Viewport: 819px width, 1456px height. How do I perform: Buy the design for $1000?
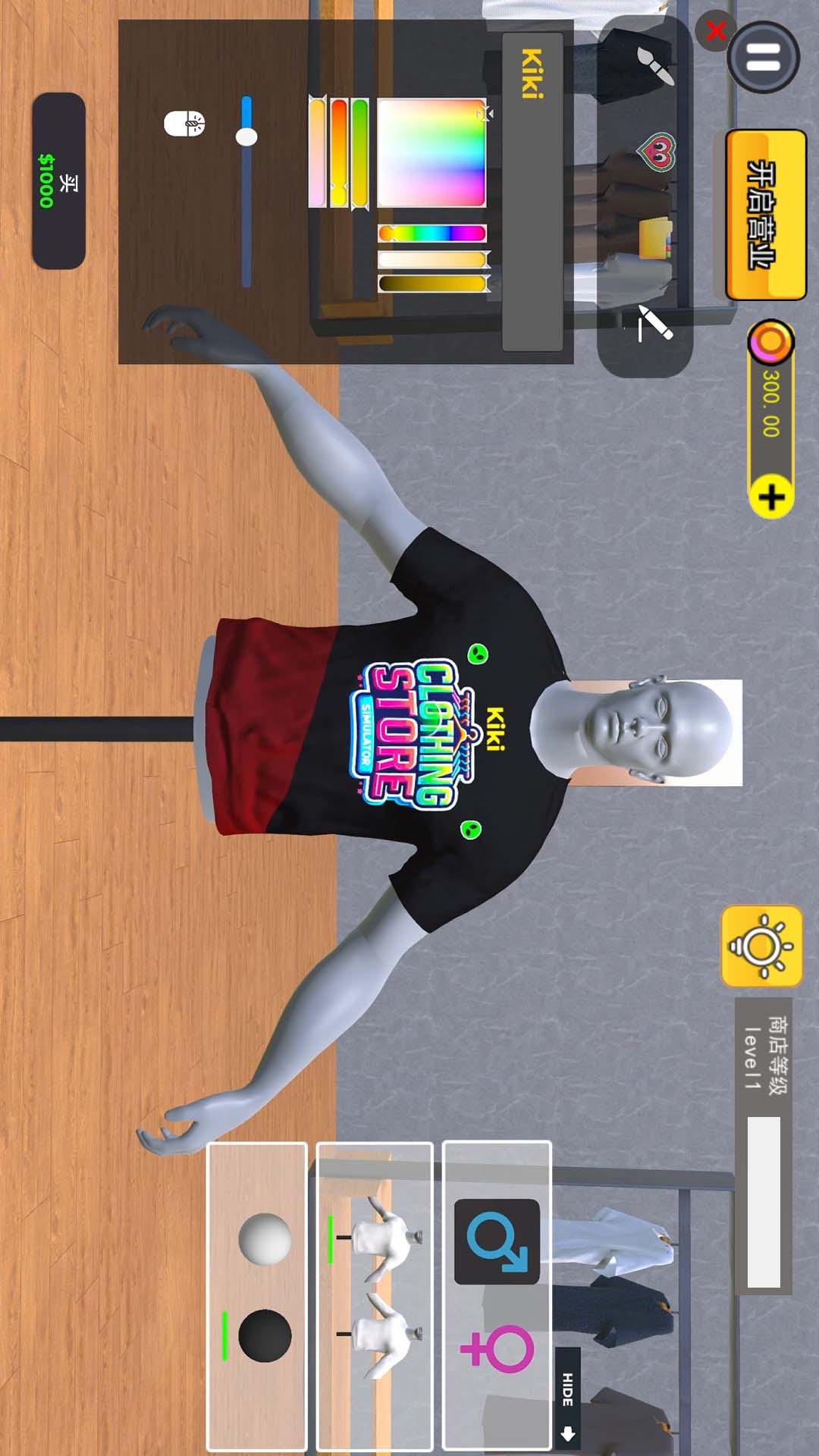(58, 180)
